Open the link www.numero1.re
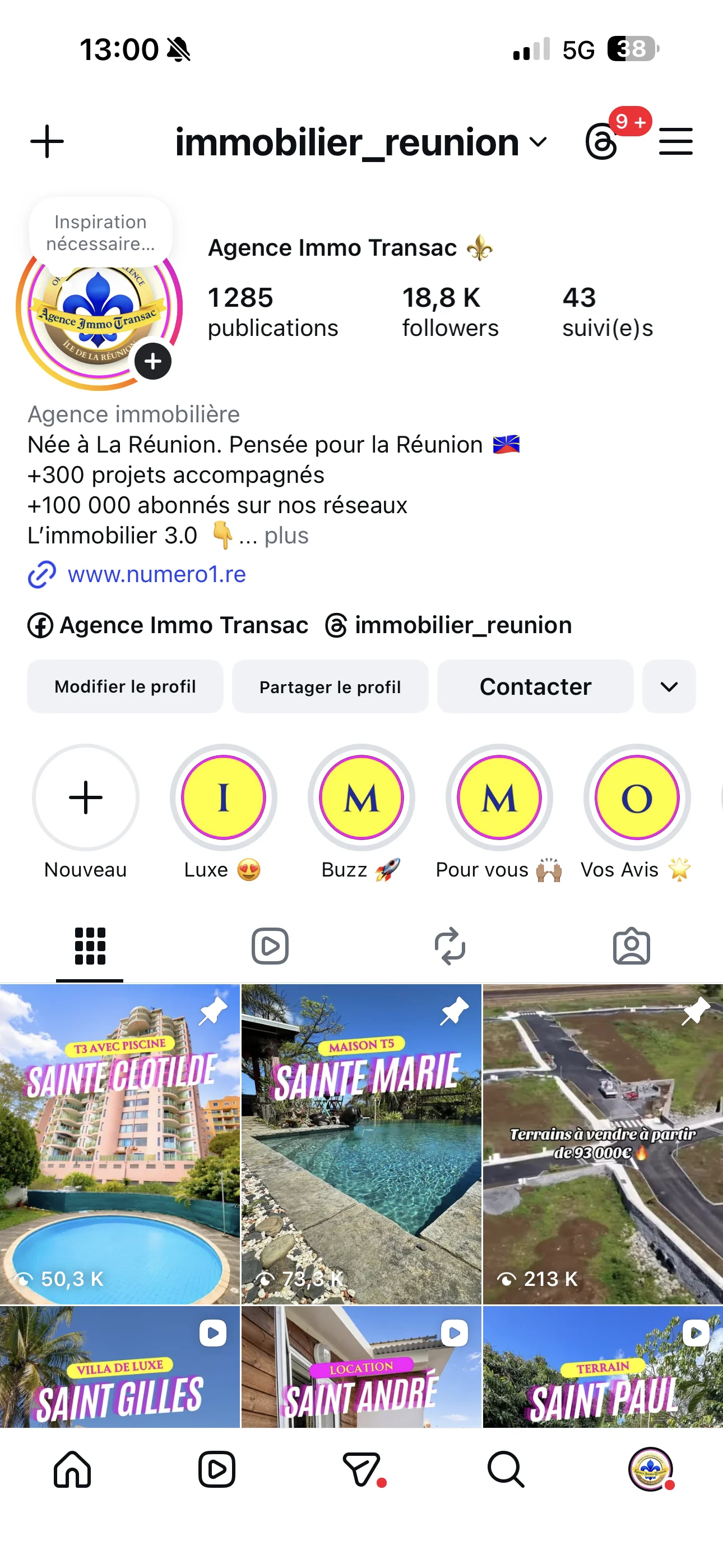 [x=157, y=574]
